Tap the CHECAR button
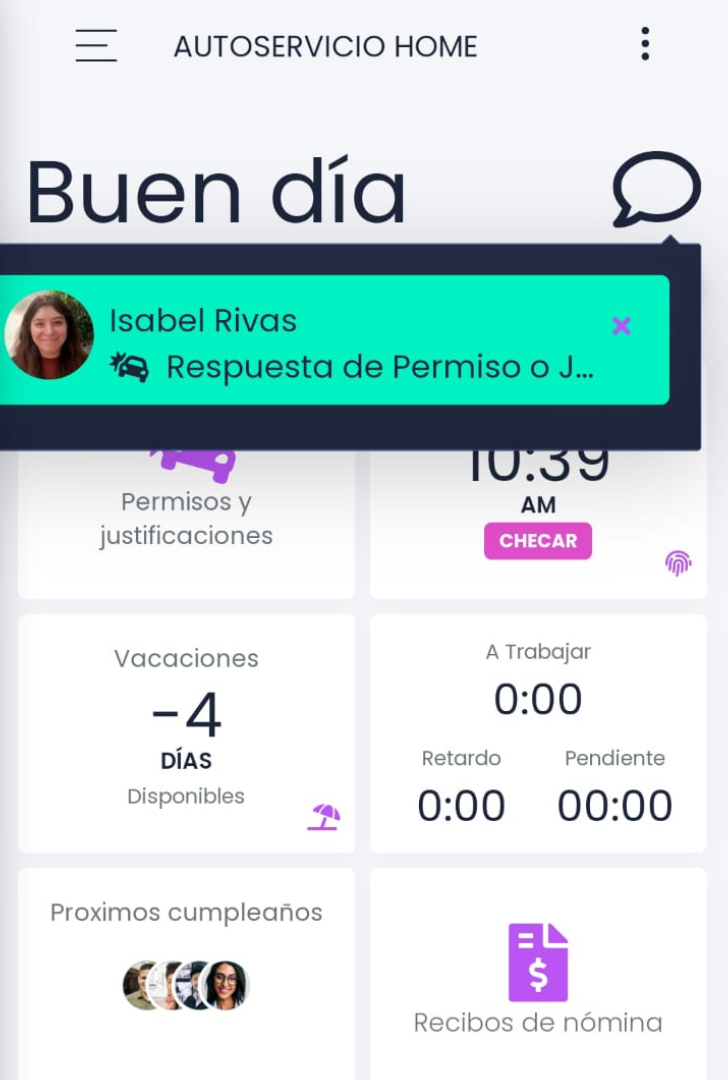The image size is (728, 1080). coord(538,541)
